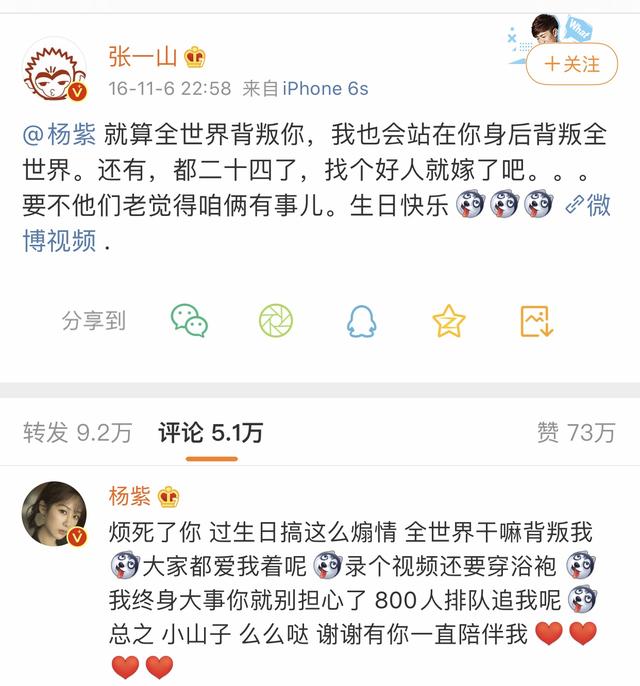
Task: Open commenter 杨紫's avatar
Action: pyautogui.click(x=55, y=514)
